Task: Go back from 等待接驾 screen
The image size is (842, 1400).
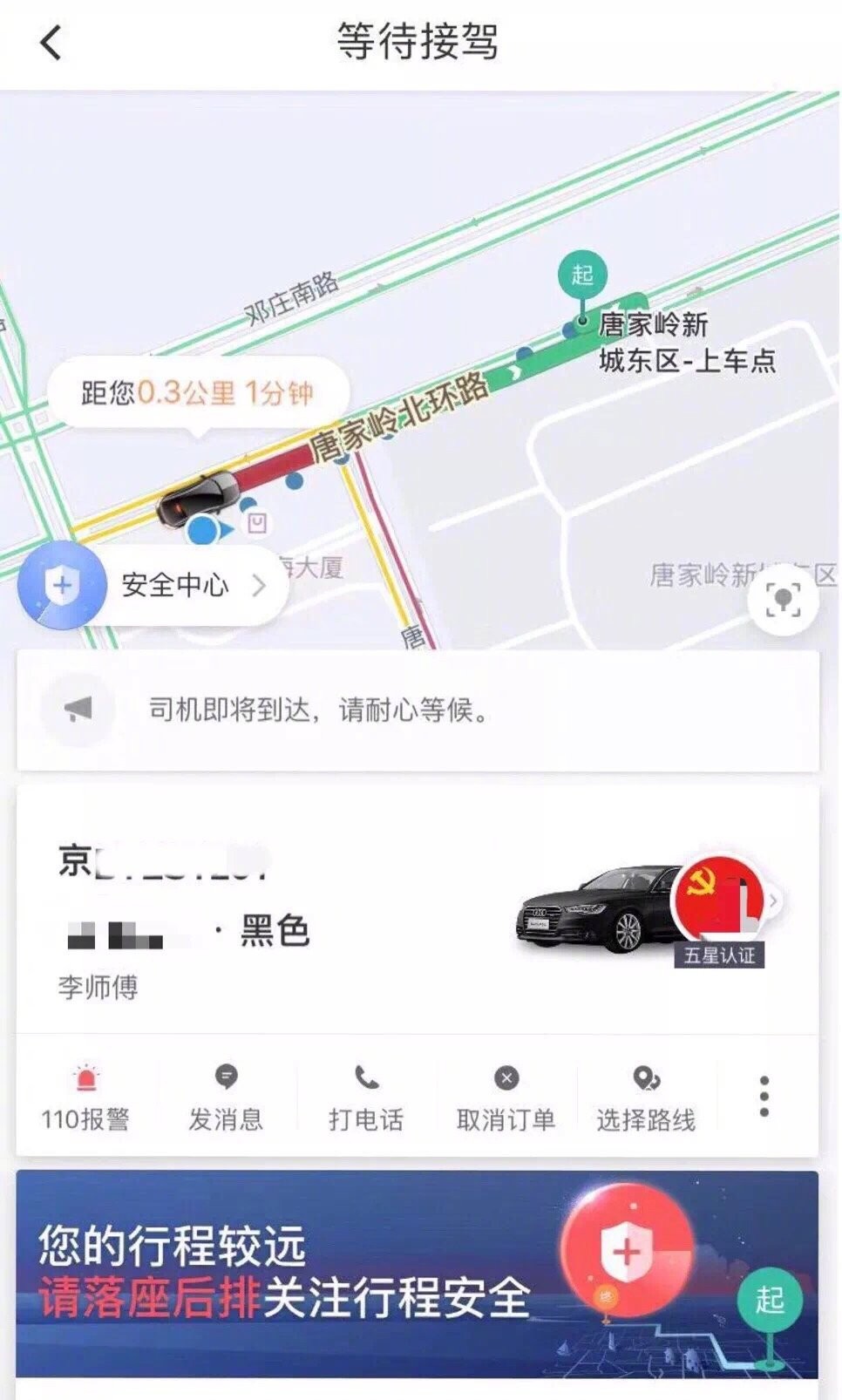Action: pyautogui.click(x=51, y=42)
